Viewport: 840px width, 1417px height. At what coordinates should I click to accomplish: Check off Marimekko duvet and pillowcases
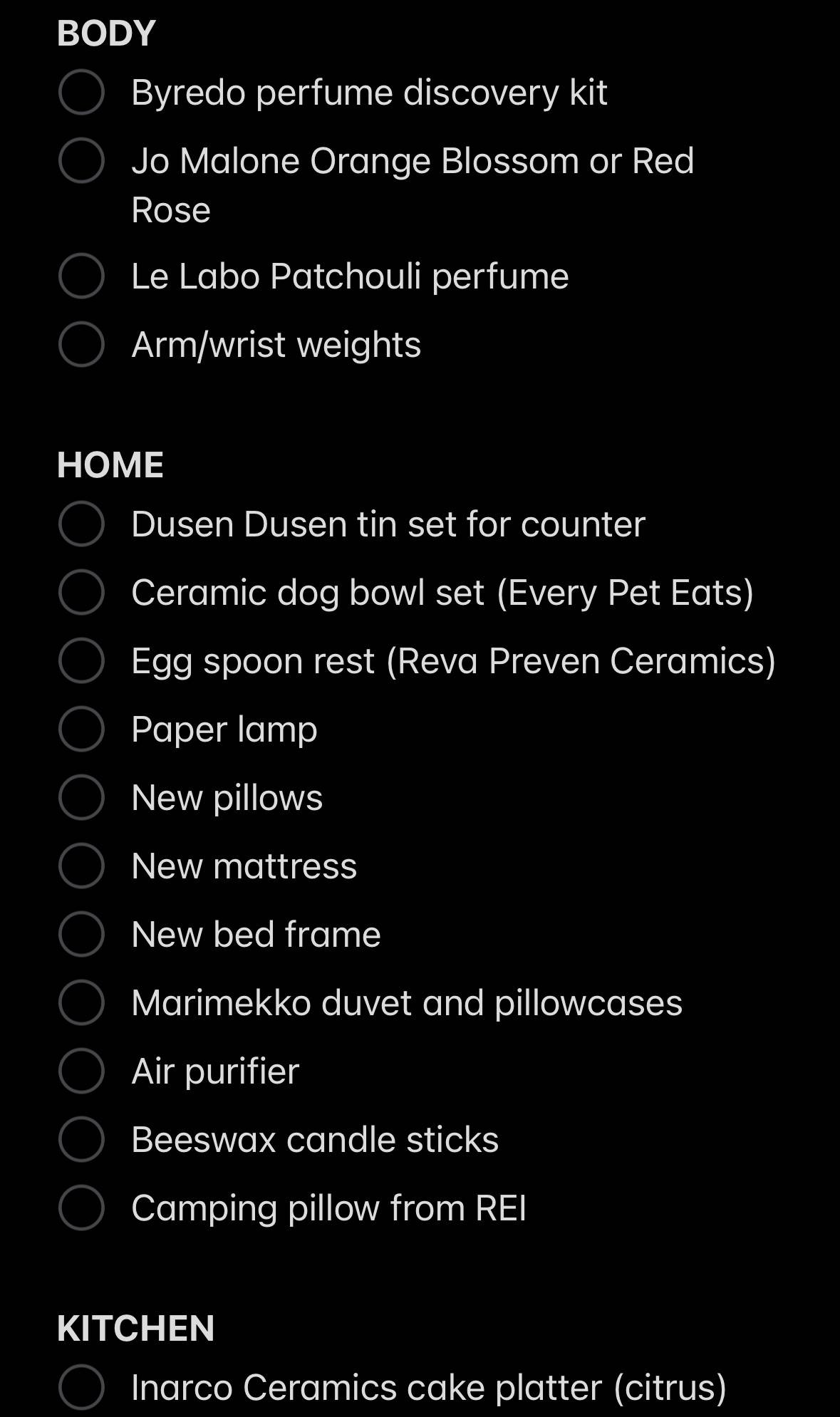[x=81, y=1002]
